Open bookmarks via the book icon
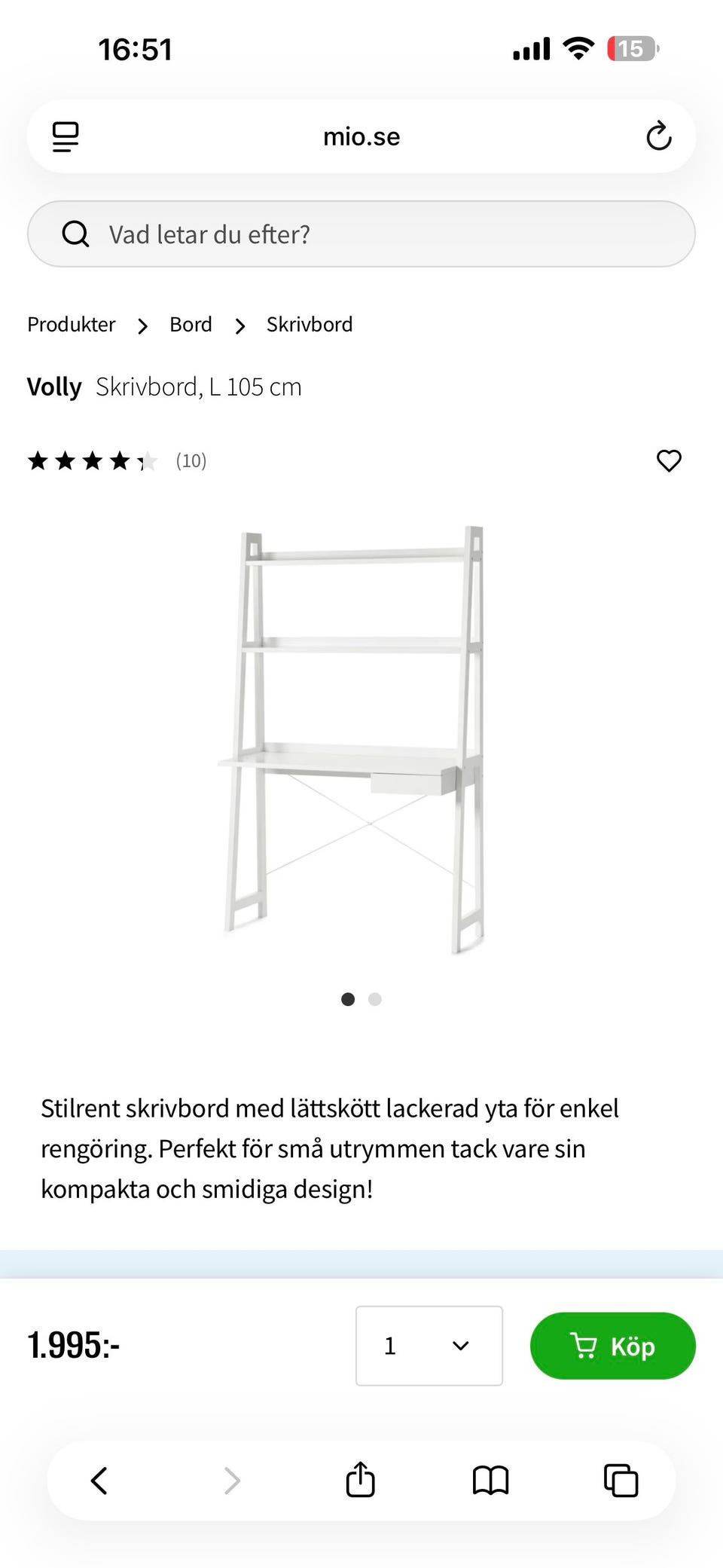Screen dimensions: 723x1568 (490, 1481)
